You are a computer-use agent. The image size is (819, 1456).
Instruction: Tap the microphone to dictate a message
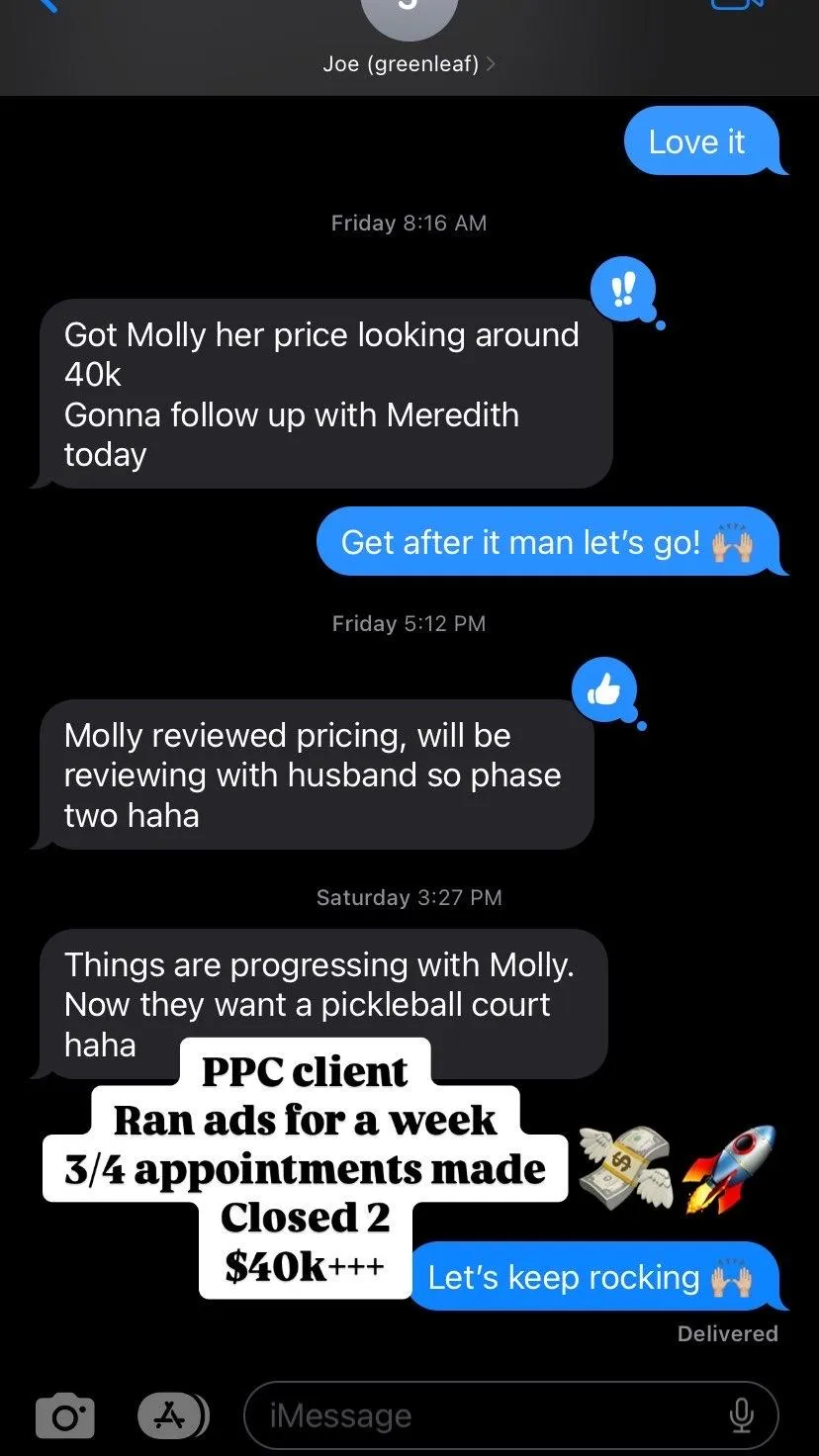(741, 1416)
